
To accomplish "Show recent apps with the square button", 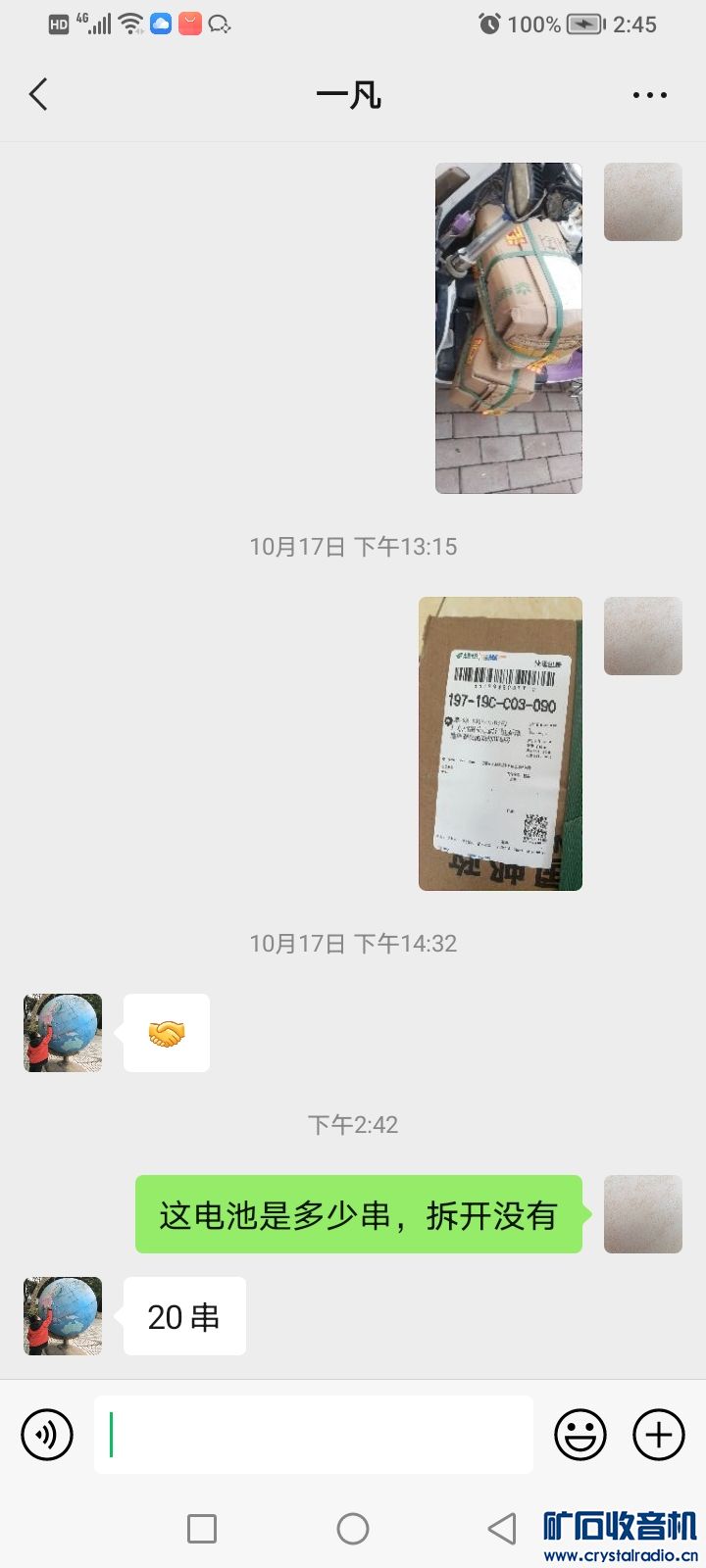I will (x=202, y=1528).
